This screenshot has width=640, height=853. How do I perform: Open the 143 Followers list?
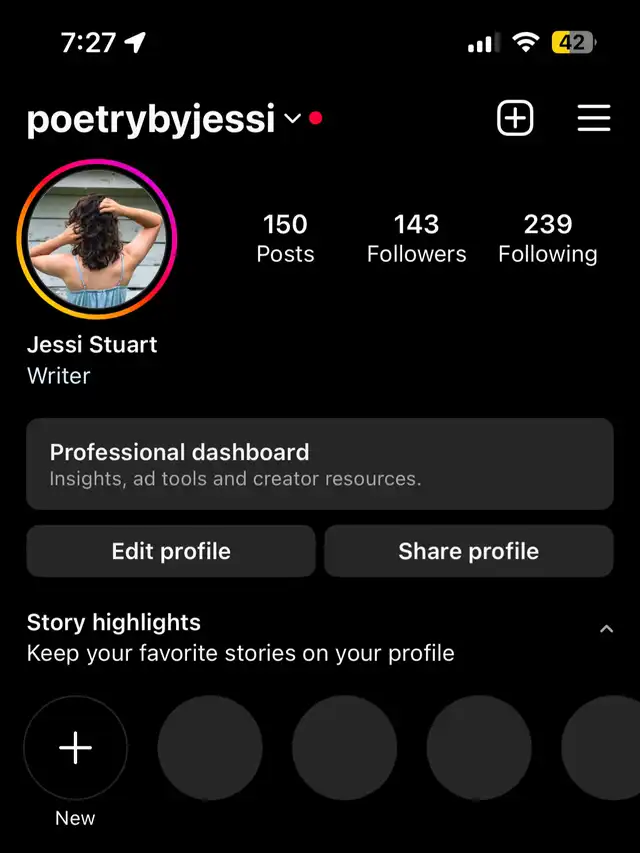coord(416,239)
